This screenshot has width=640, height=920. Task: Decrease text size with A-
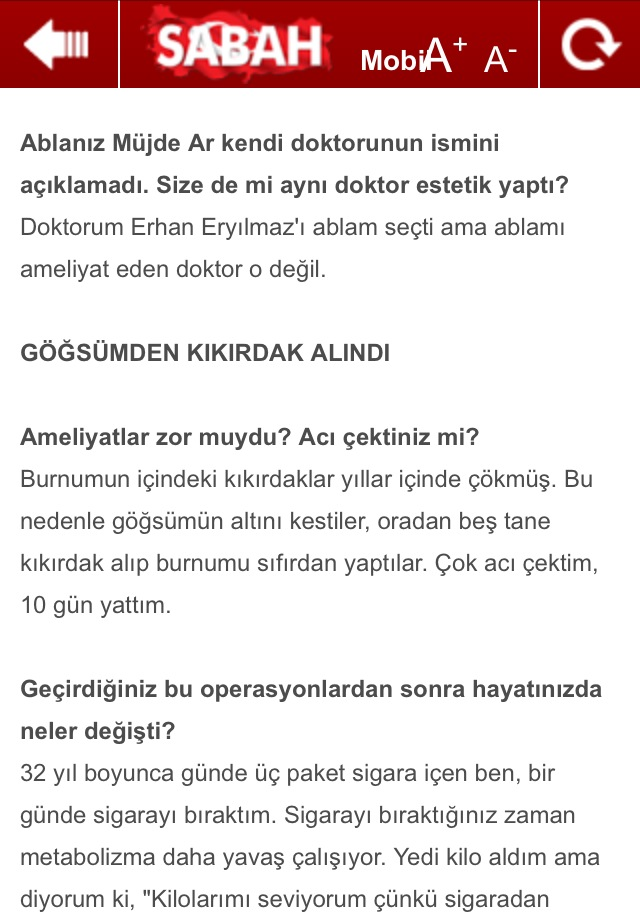pyautogui.click(x=500, y=59)
